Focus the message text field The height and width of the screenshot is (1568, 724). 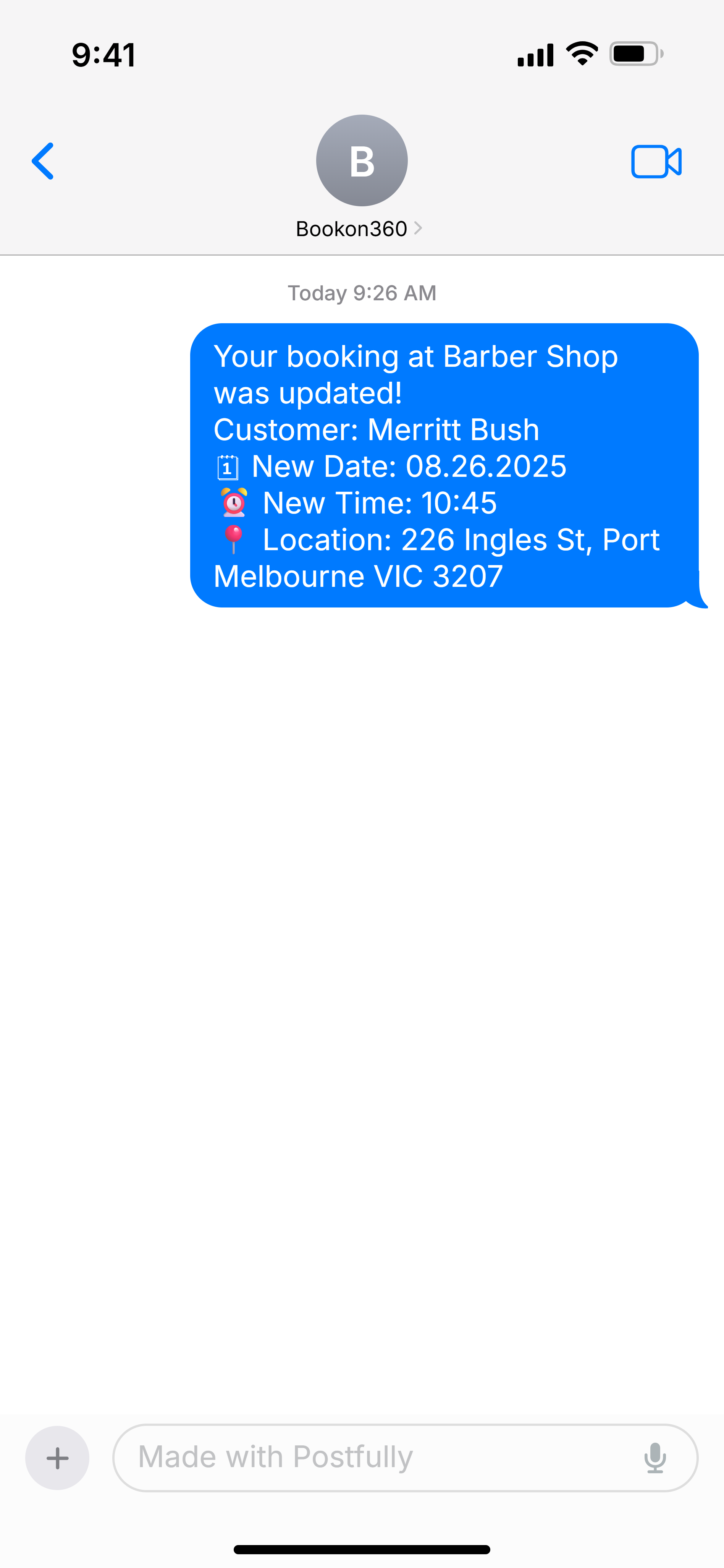[377, 1458]
